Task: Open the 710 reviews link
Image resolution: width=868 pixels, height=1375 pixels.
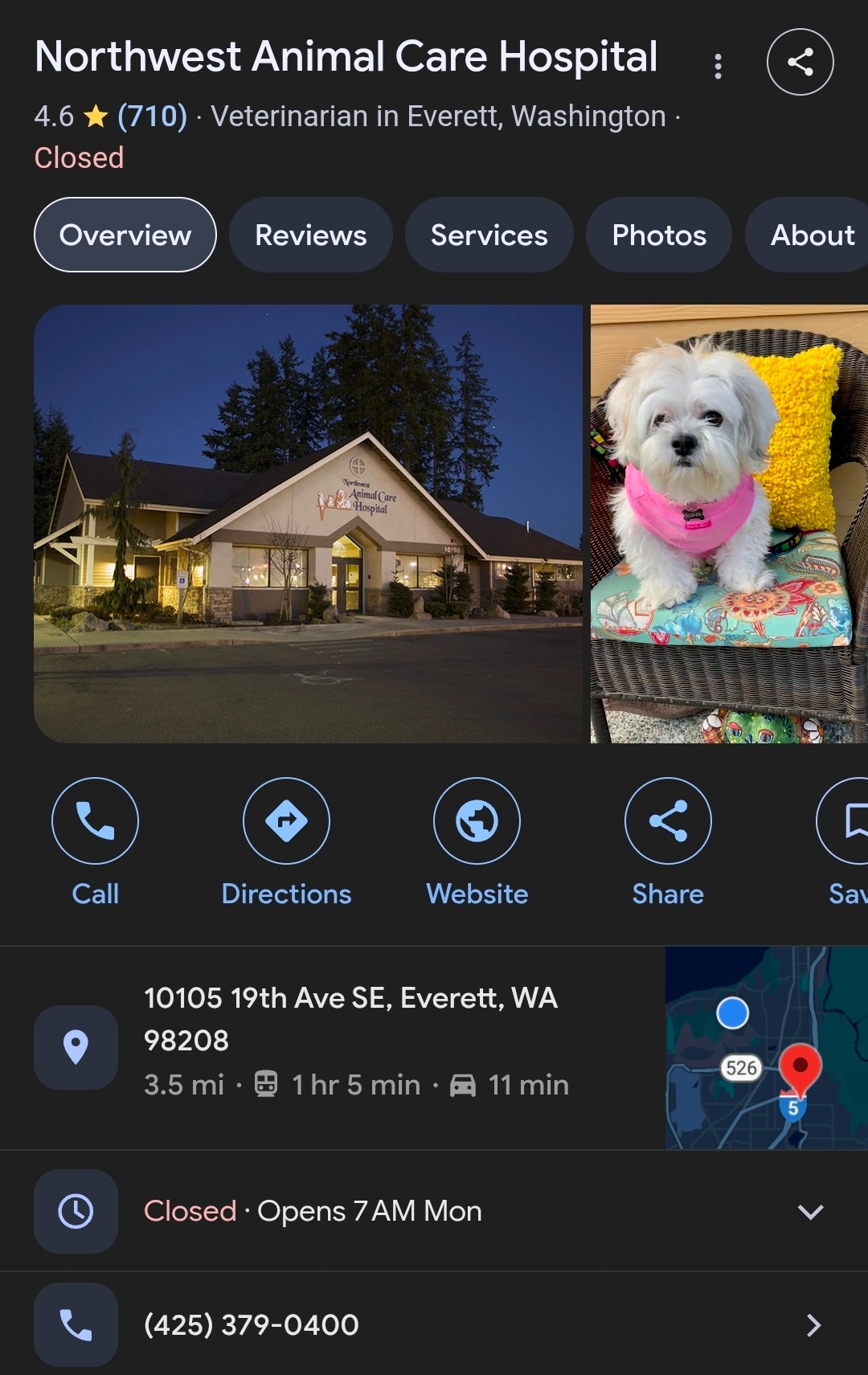Action: (x=152, y=117)
